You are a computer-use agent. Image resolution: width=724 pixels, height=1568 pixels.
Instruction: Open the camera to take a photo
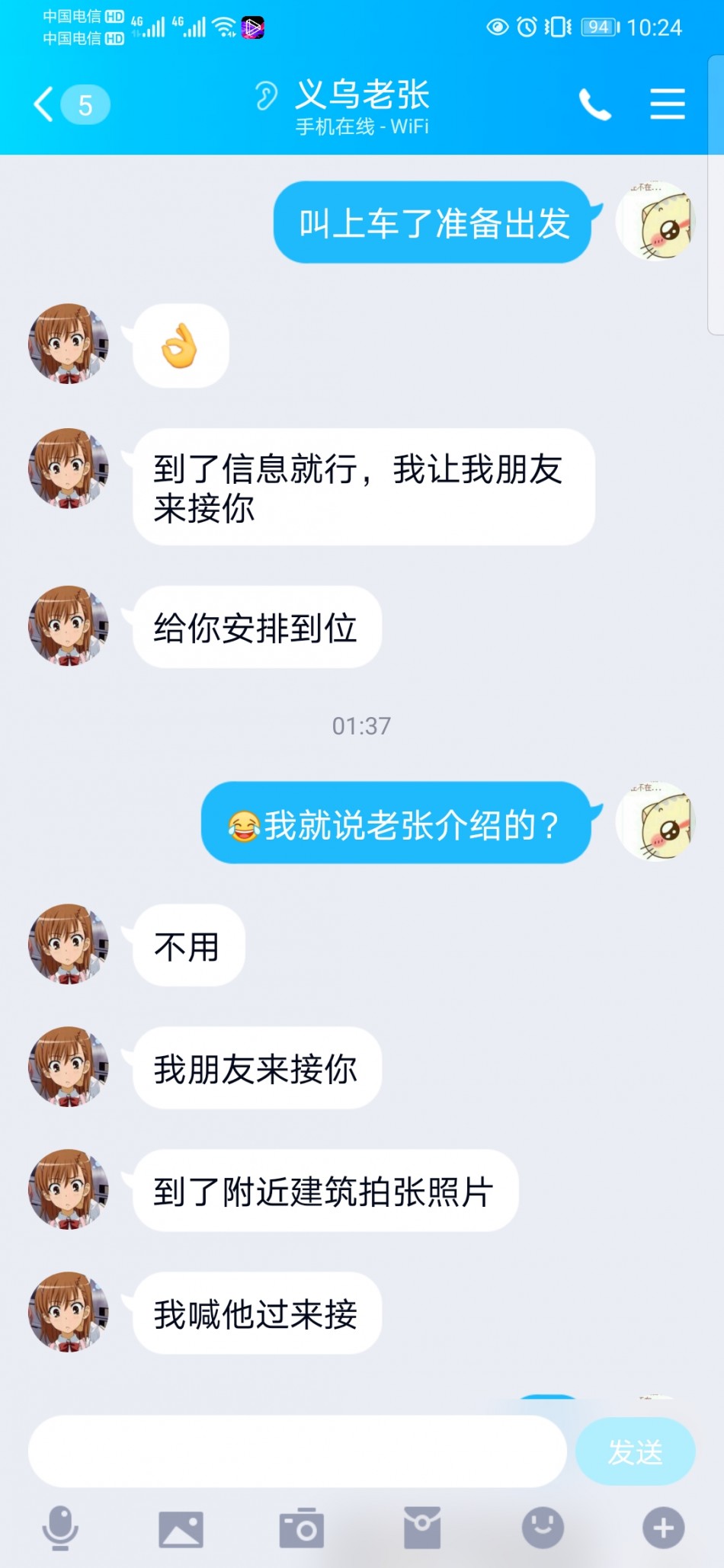click(302, 1528)
